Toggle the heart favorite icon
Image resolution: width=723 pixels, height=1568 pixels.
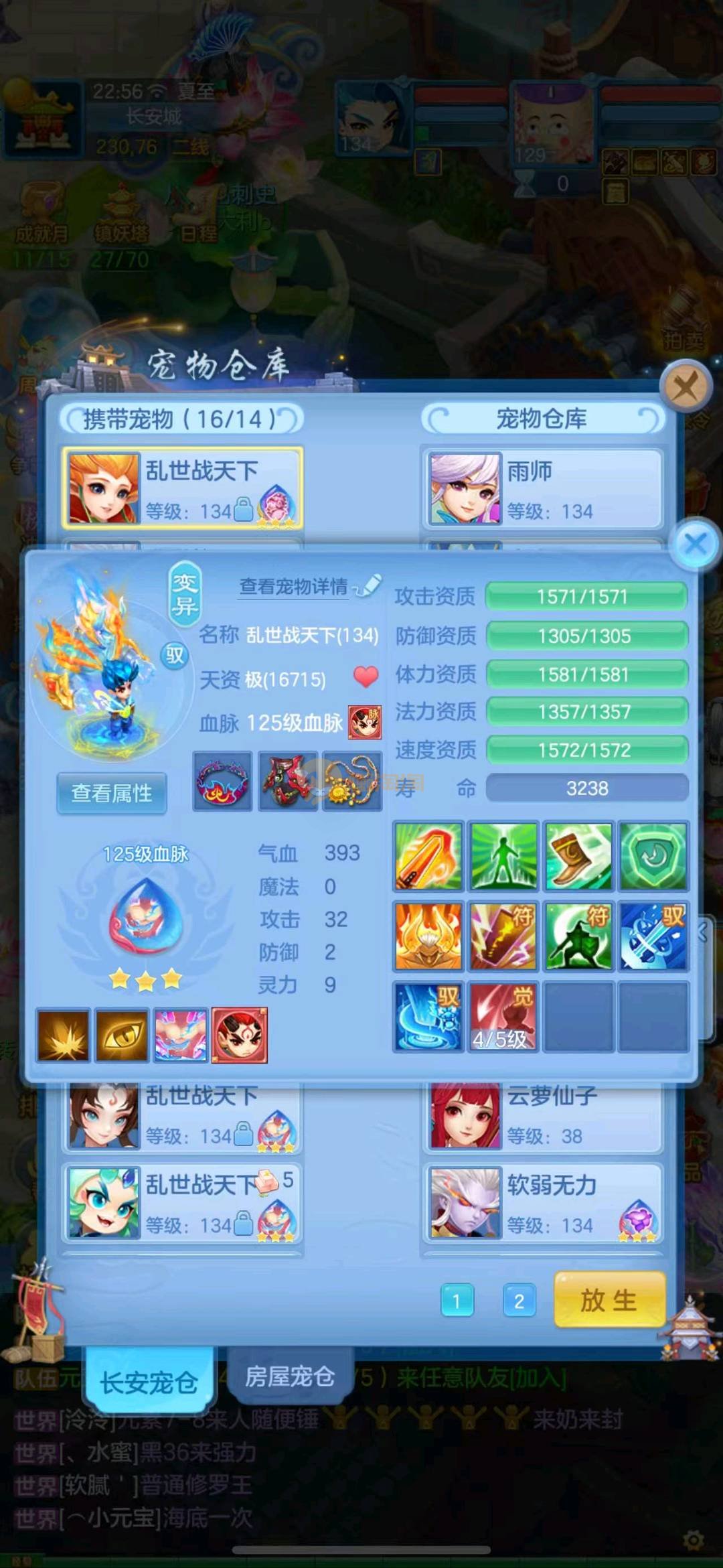(366, 677)
